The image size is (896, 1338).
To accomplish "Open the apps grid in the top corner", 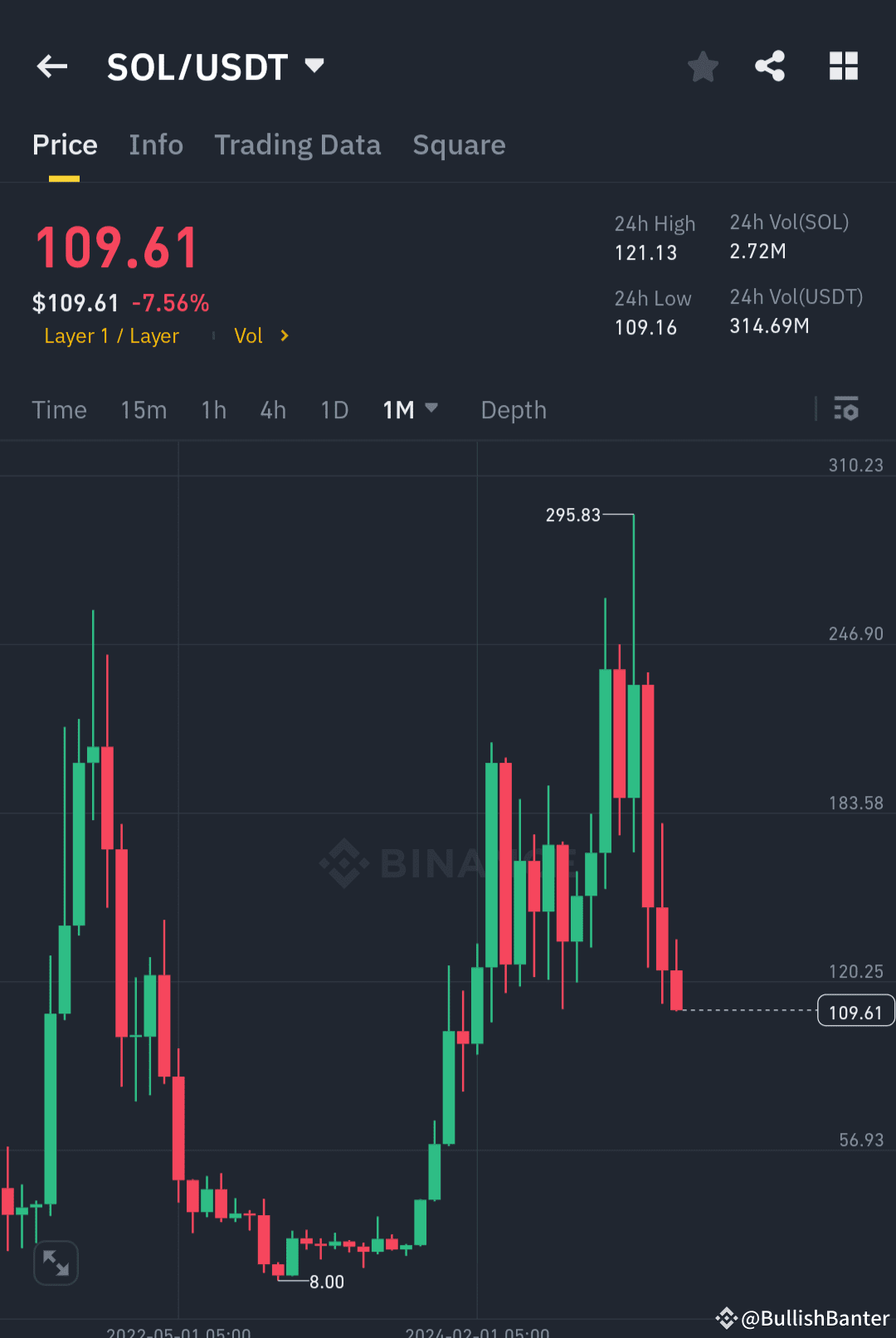I will (844, 66).
